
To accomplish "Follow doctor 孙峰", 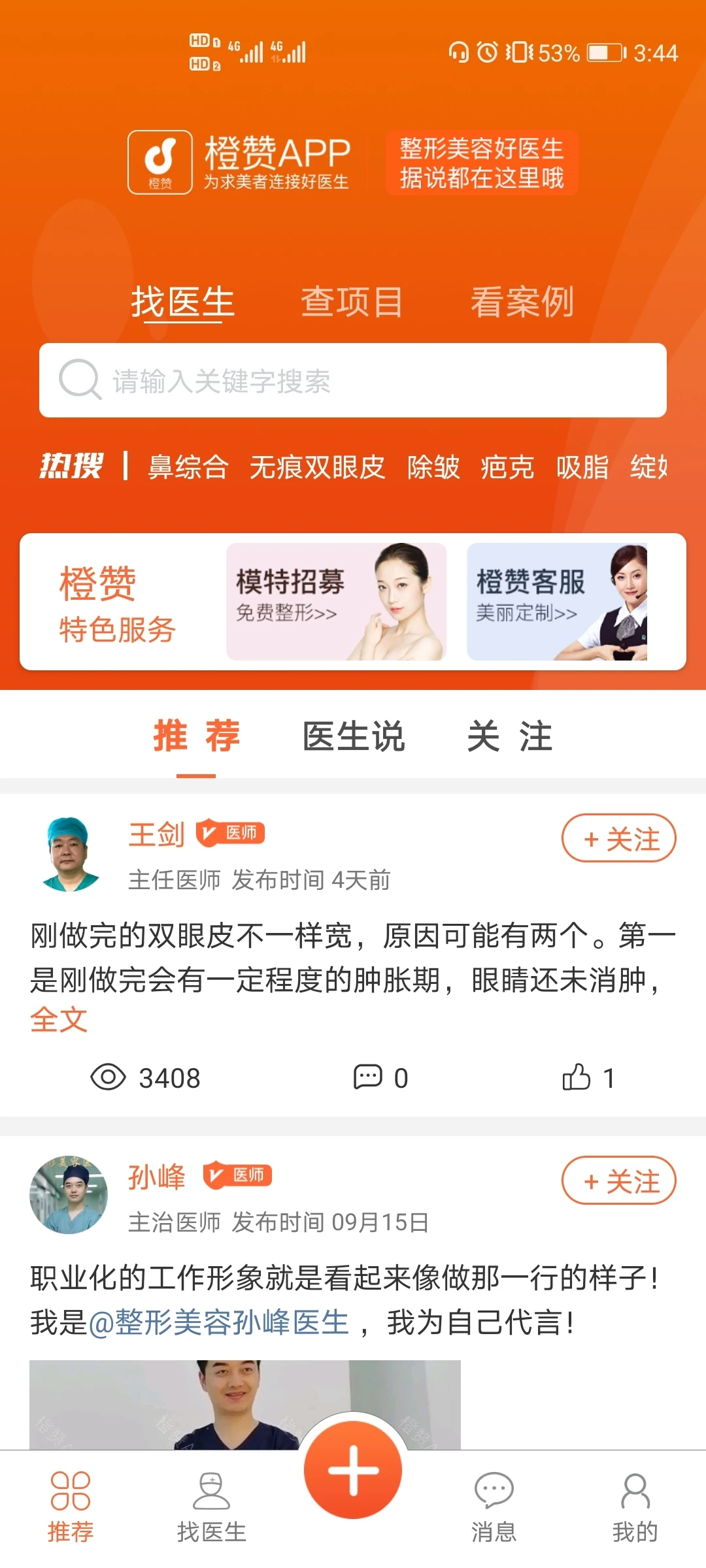I will tap(618, 1181).
